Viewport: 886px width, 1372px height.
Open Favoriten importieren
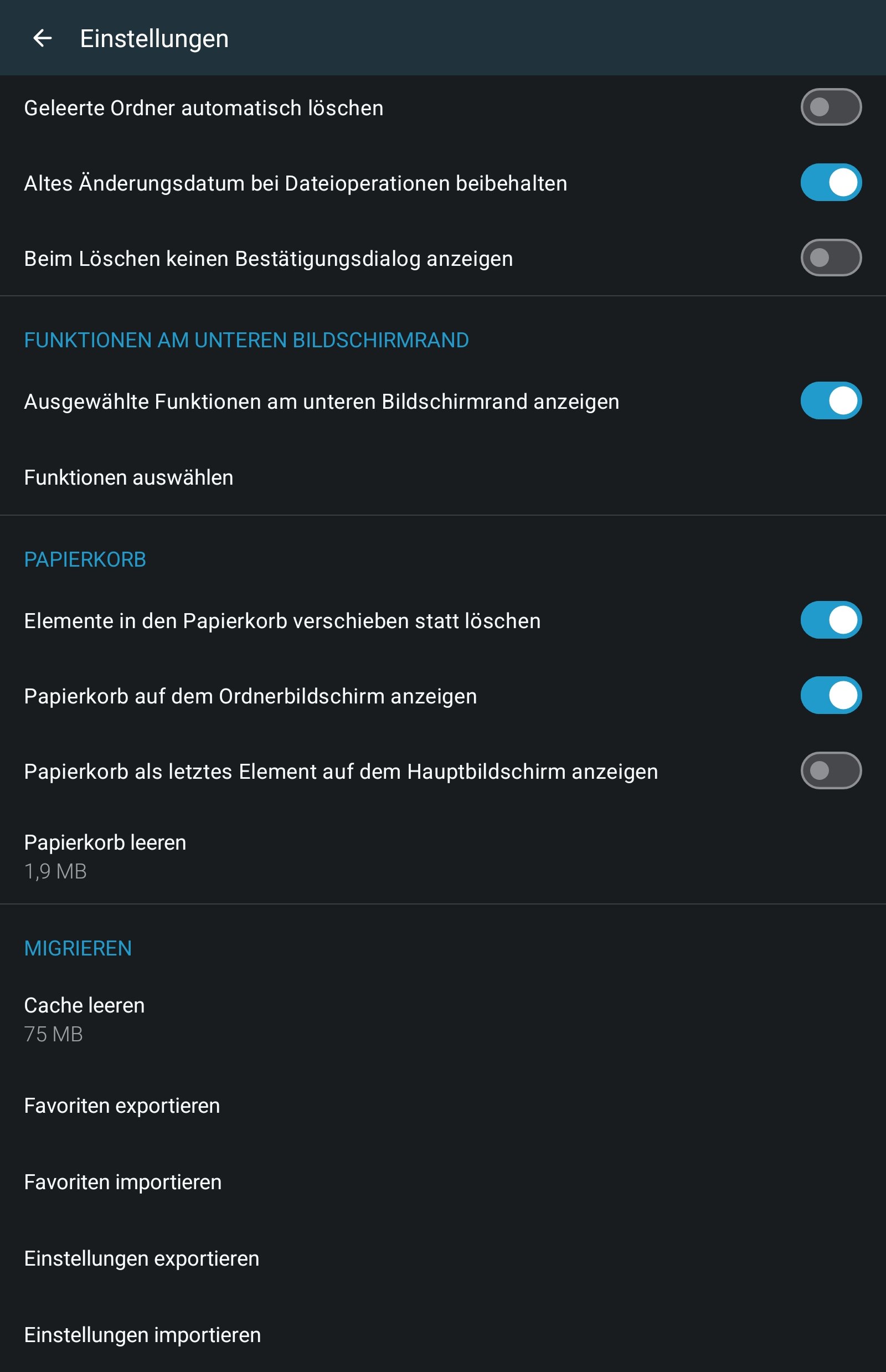coord(122,1181)
